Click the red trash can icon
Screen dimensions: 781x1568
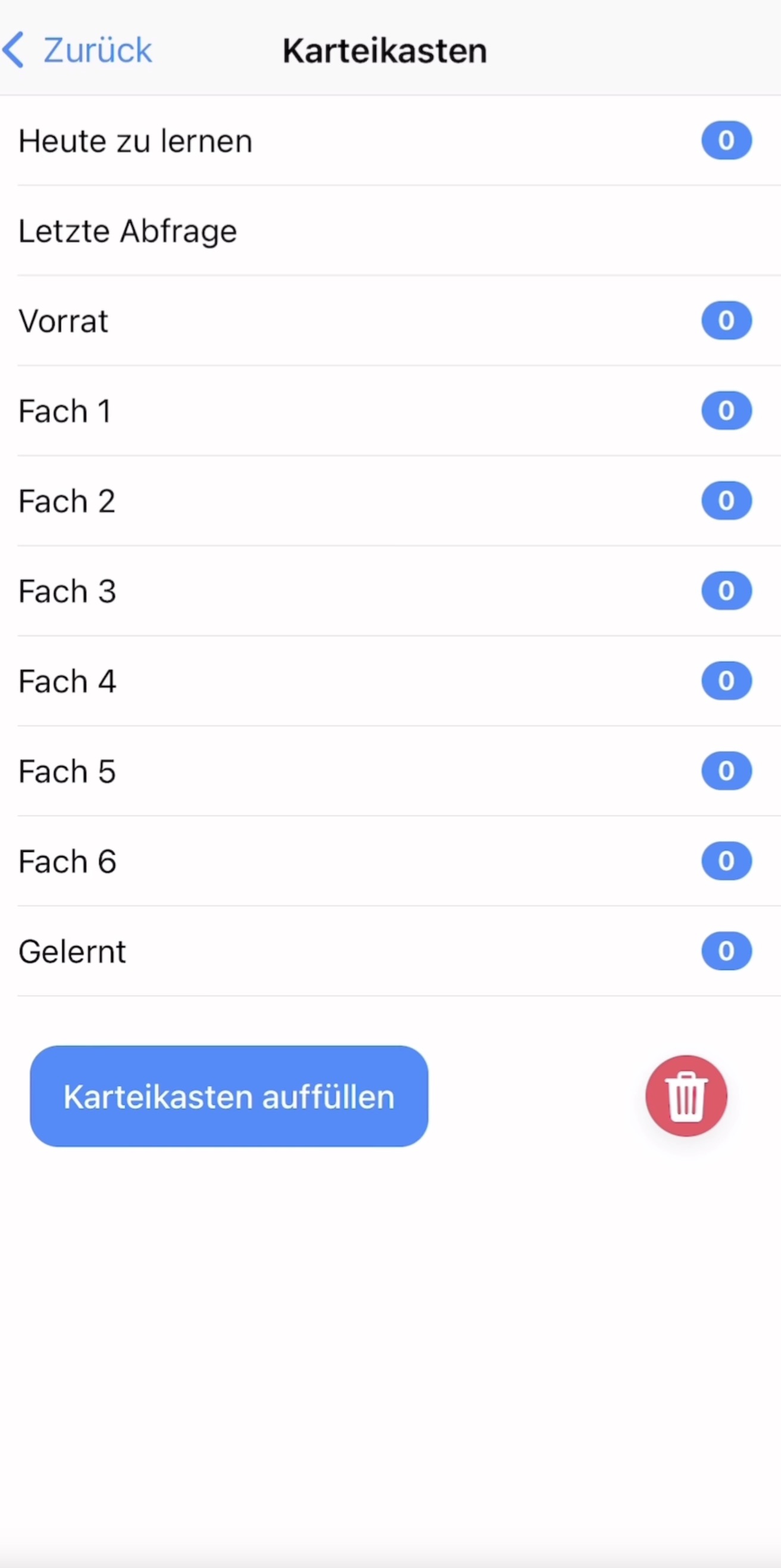pos(685,1096)
